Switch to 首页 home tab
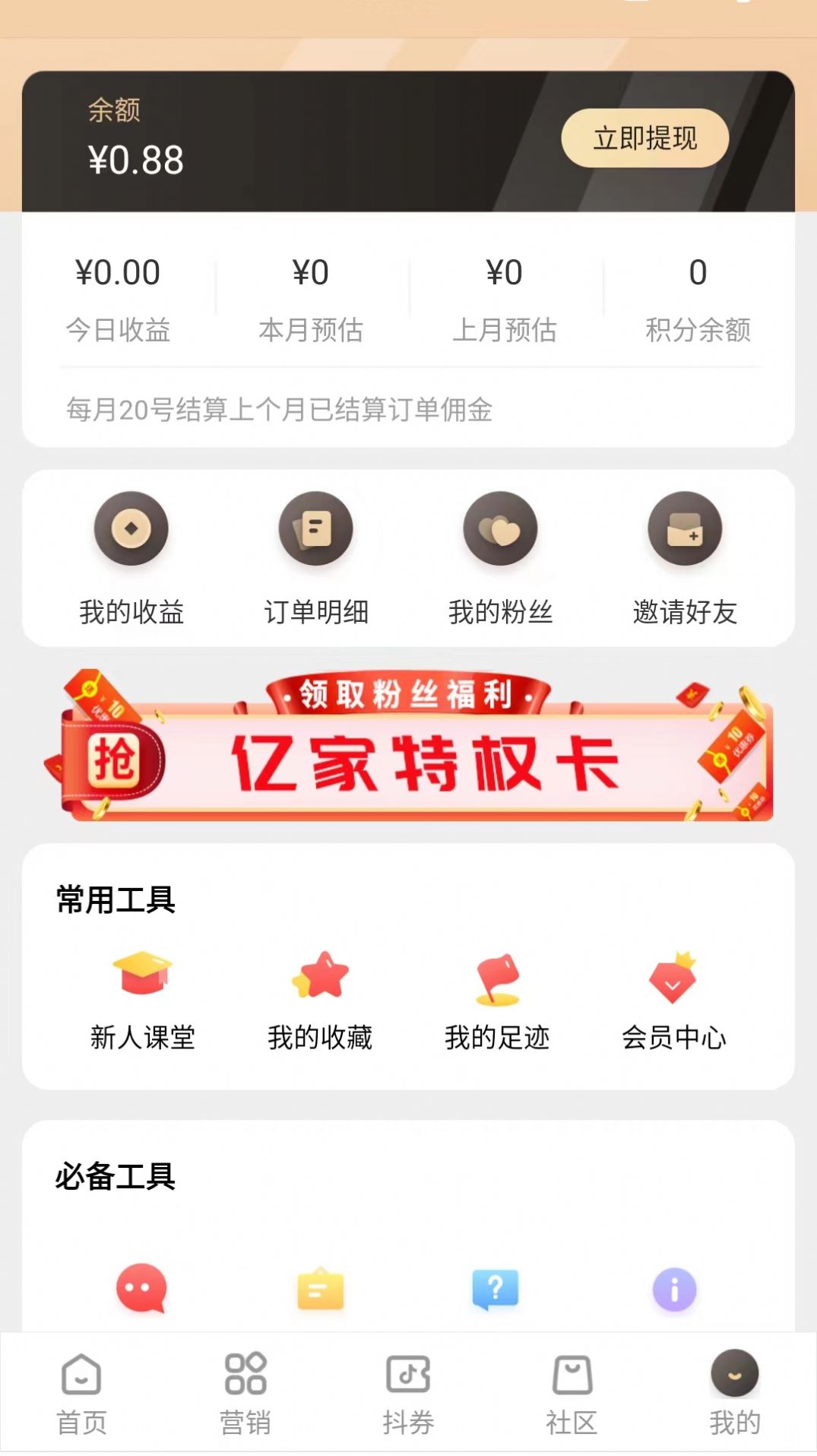The image size is (817, 1456). pyautogui.click(x=81, y=1395)
